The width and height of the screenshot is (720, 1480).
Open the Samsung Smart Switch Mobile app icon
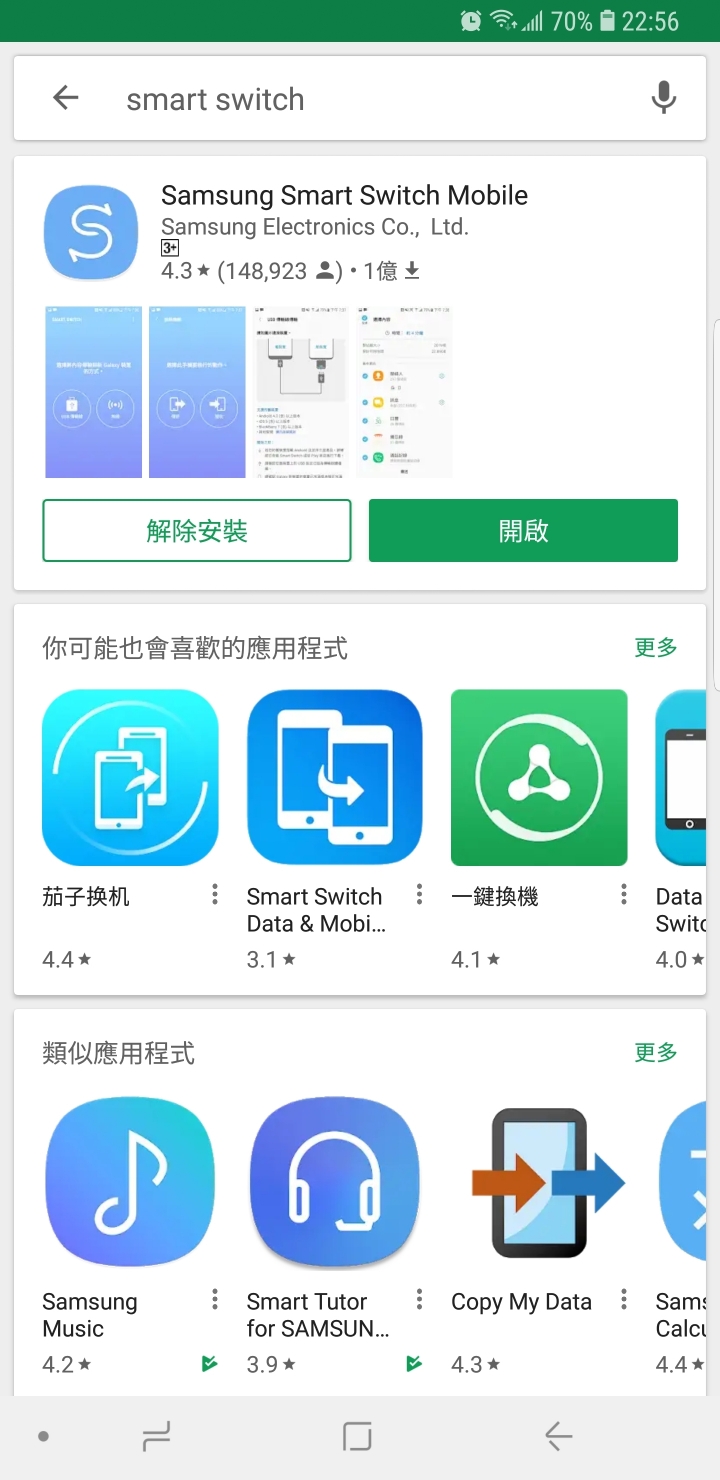(x=90, y=232)
